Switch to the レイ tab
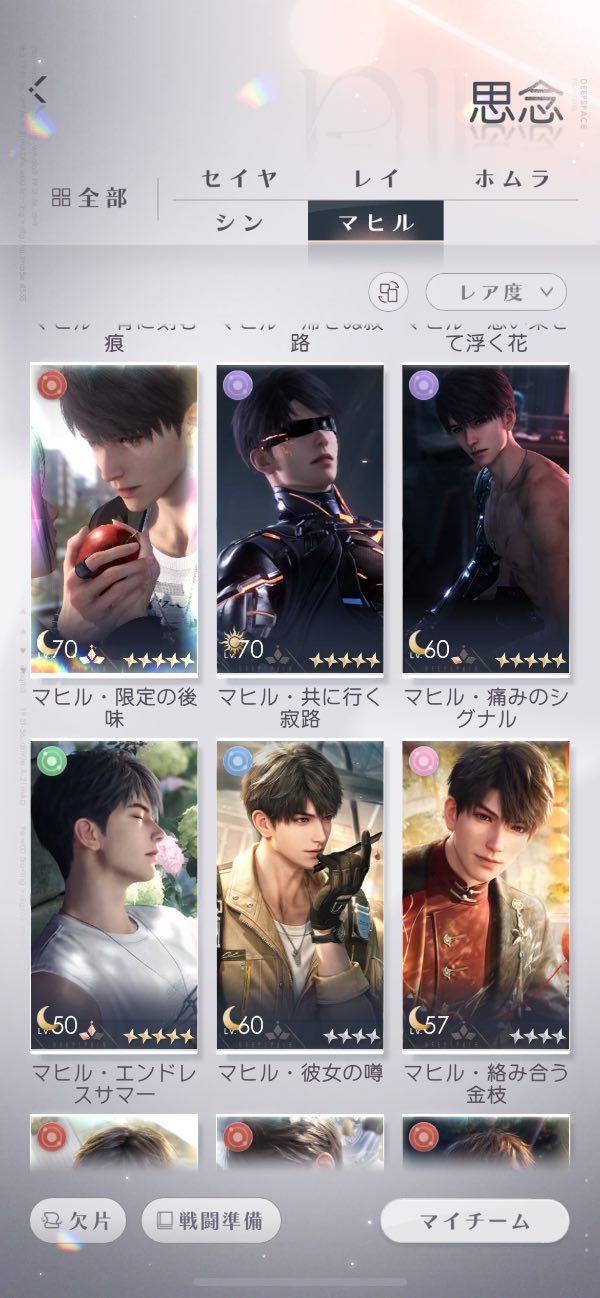 click(x=376, y=178)
